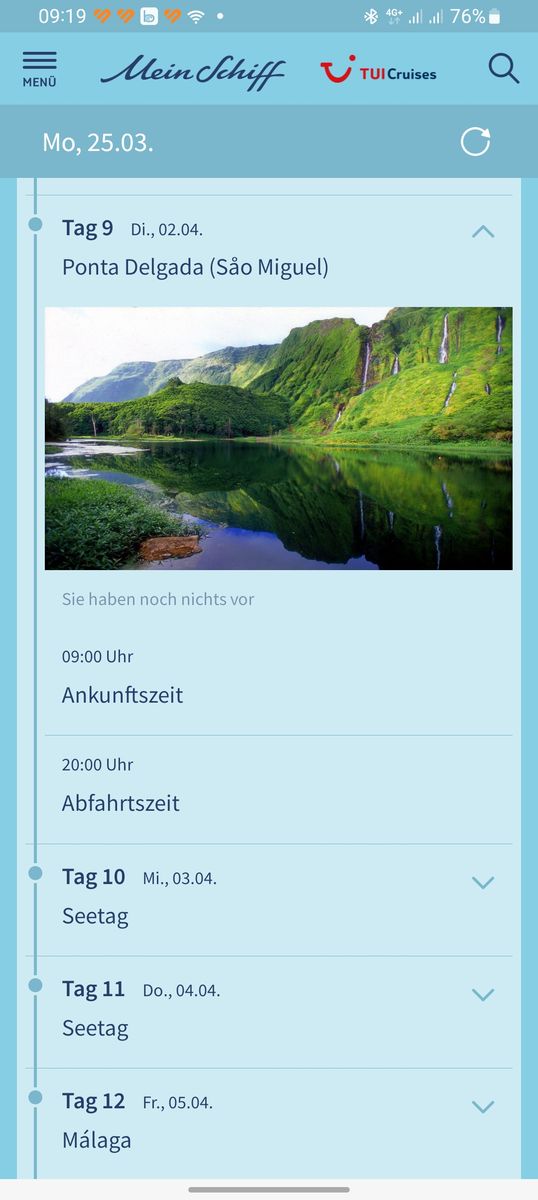Open the search magnifier icon
Screen dimensions: 538x1200
click(503, 68)
